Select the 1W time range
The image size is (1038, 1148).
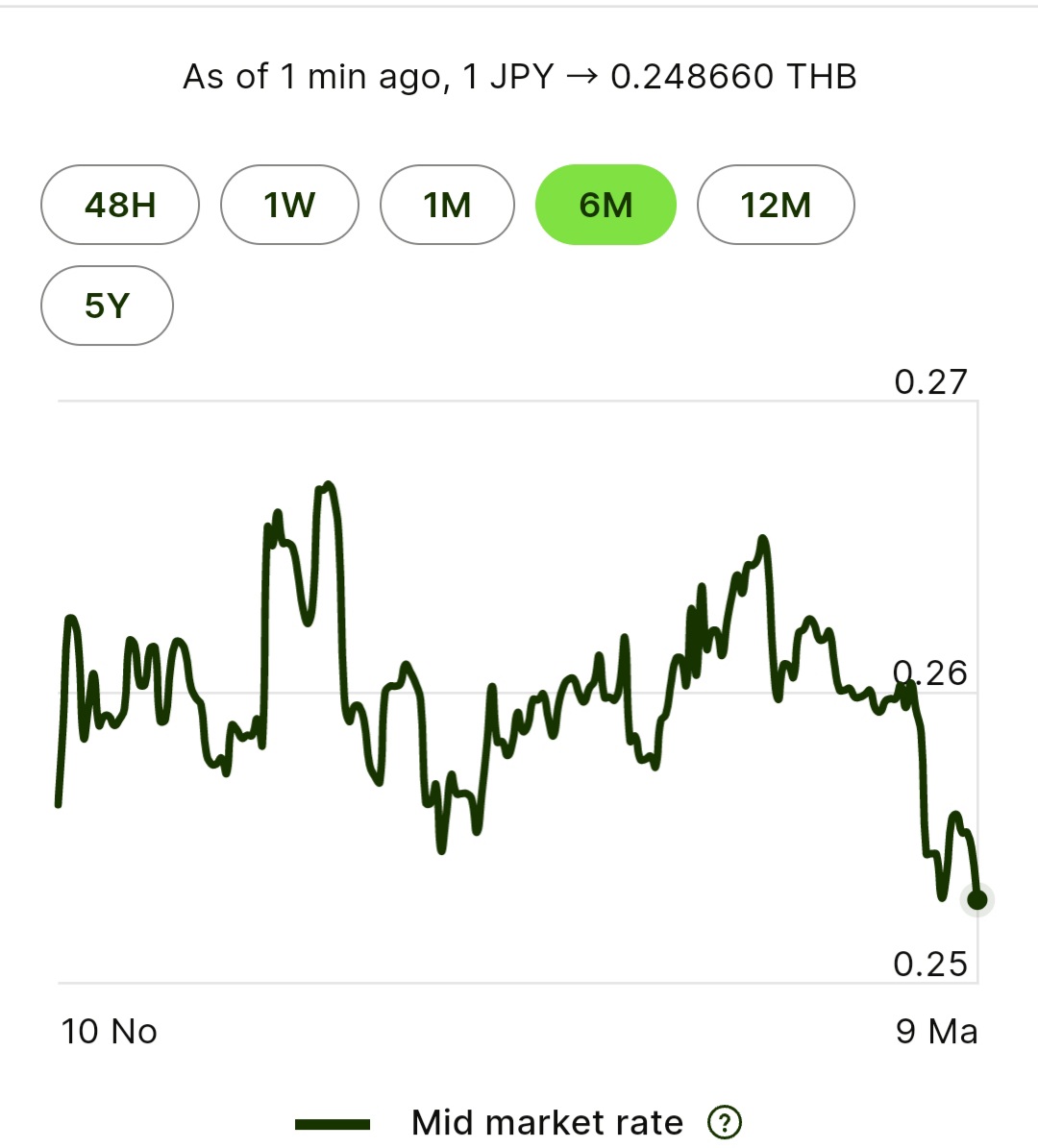coord(289,205)
